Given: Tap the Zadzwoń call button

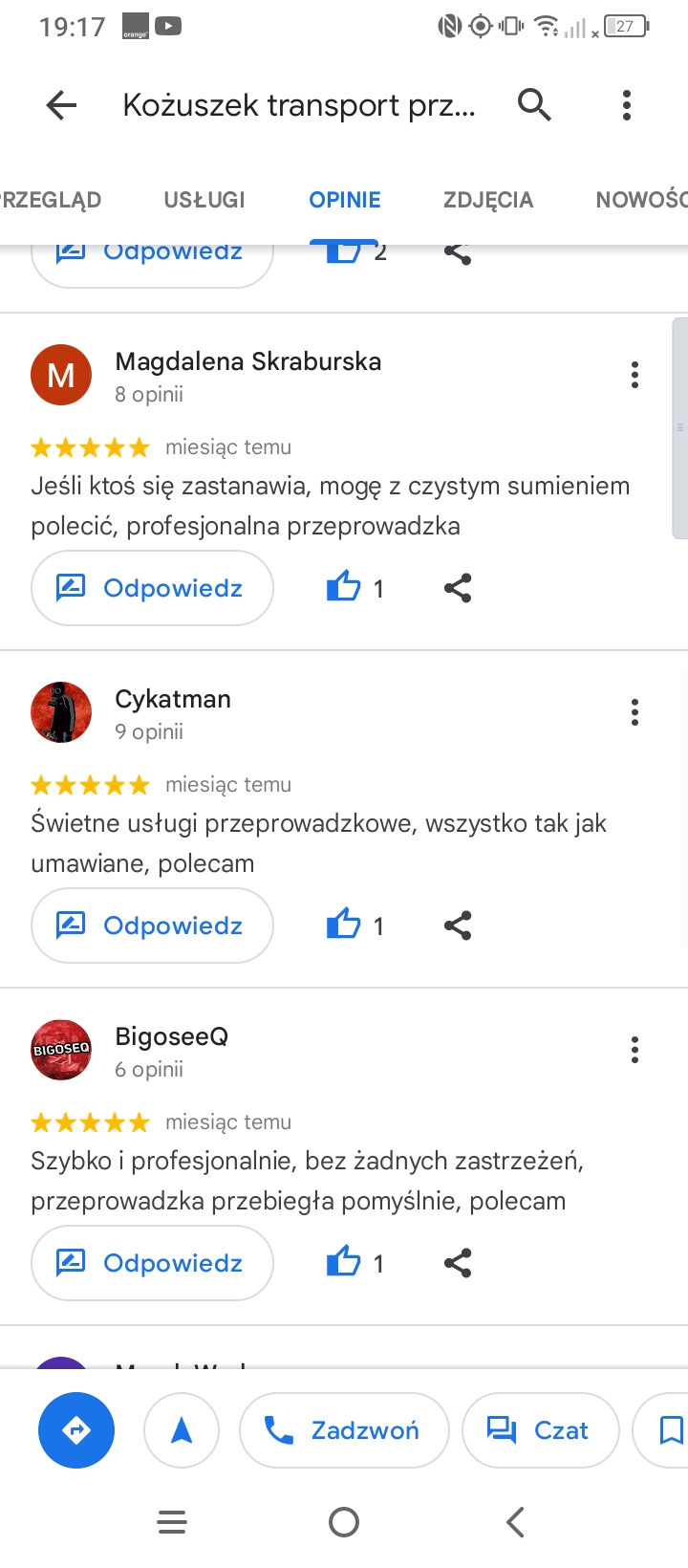Looking at the screenshot, I should point(344,1430).
